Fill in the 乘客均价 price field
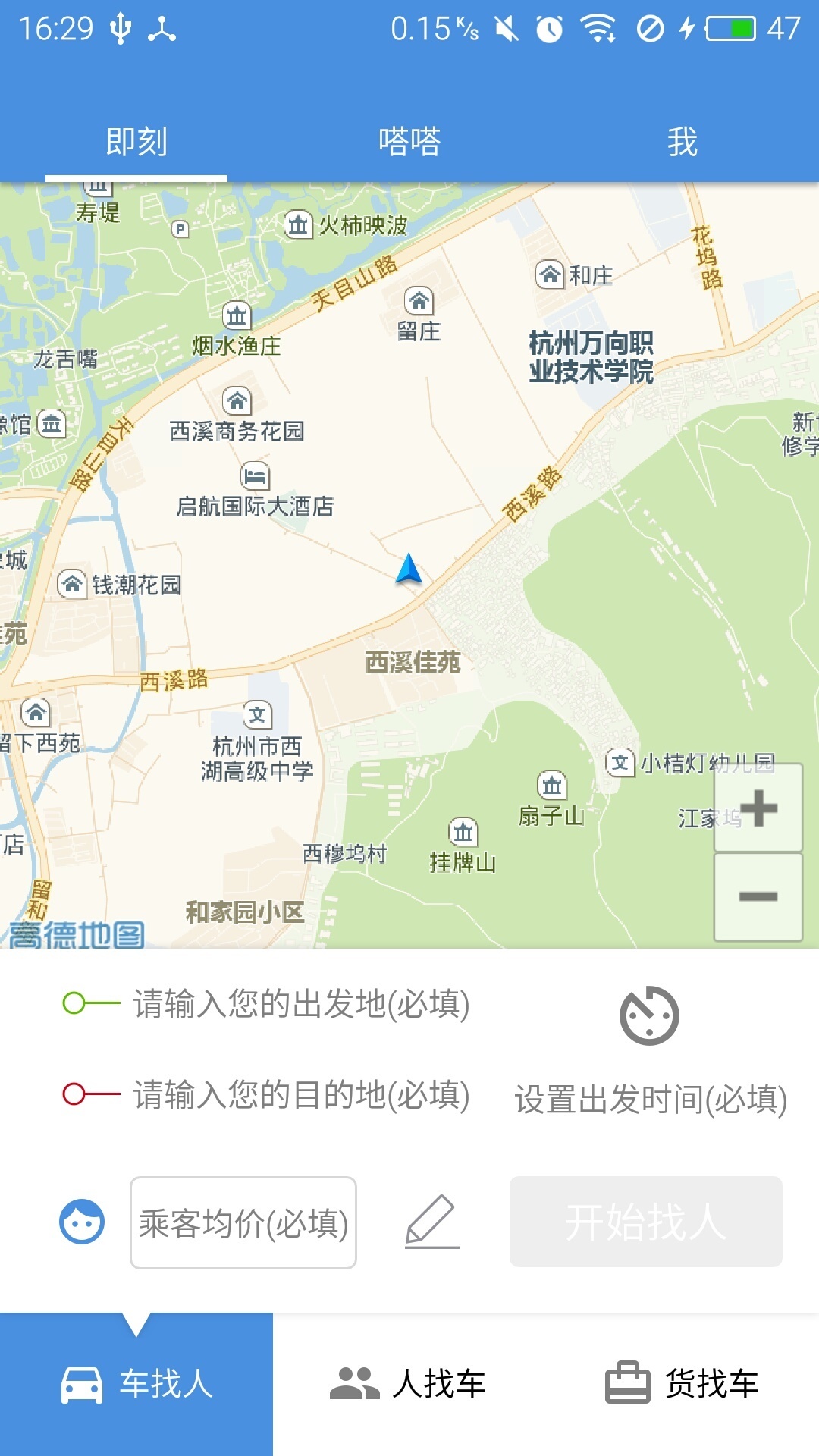This screenshot has height=1456, width=819. pos(243,1222)
